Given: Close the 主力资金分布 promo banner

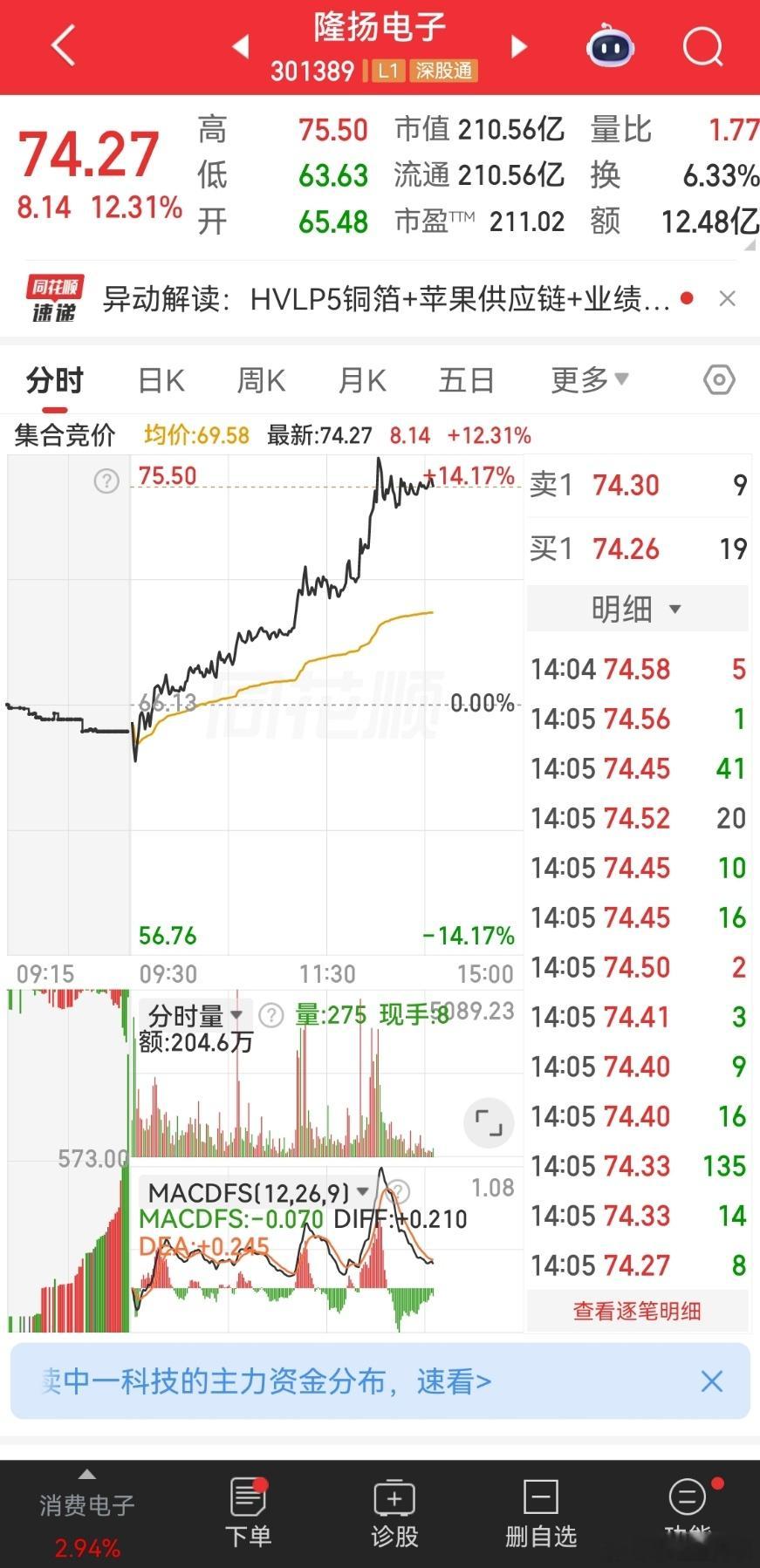Looking at the screenshot, I should 712,1381.
